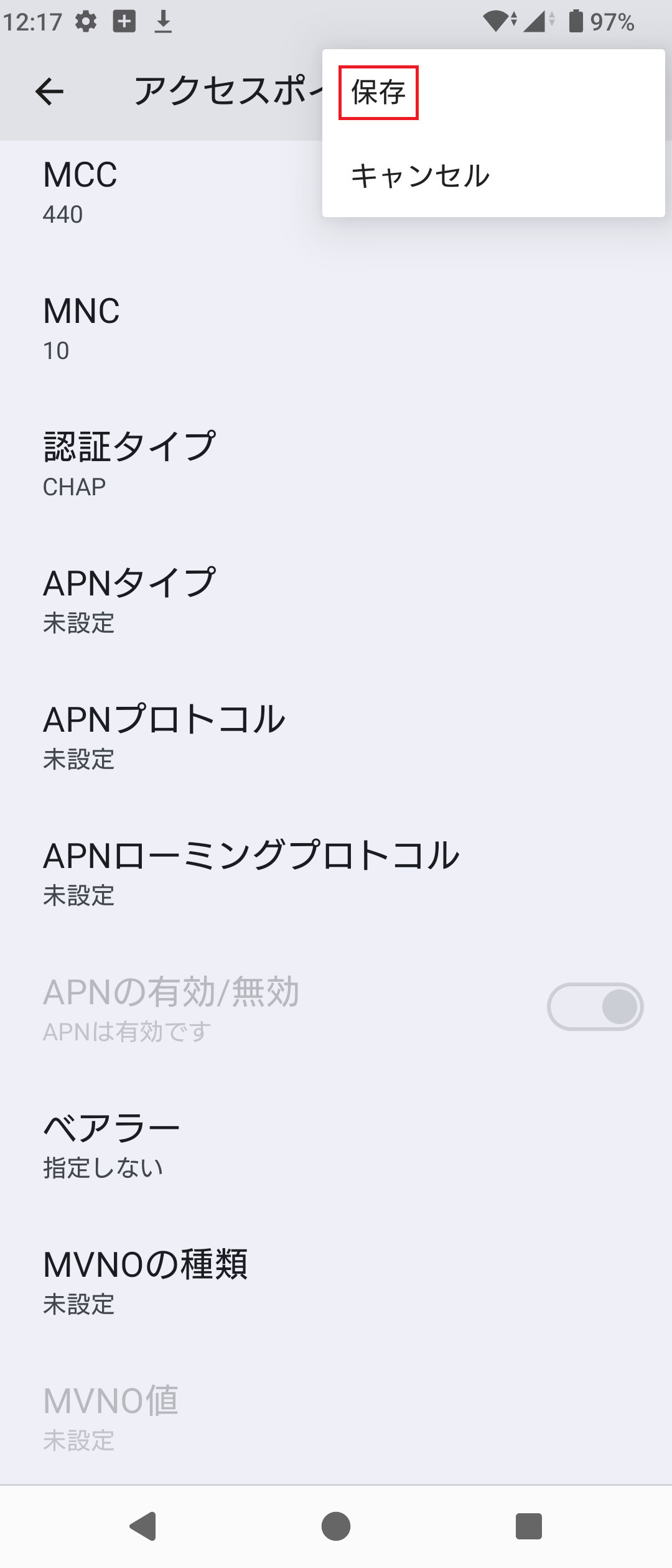672x1568 pixels.
Task: Tap the navigation back triangle button
Action: (x=142, y=1526)
